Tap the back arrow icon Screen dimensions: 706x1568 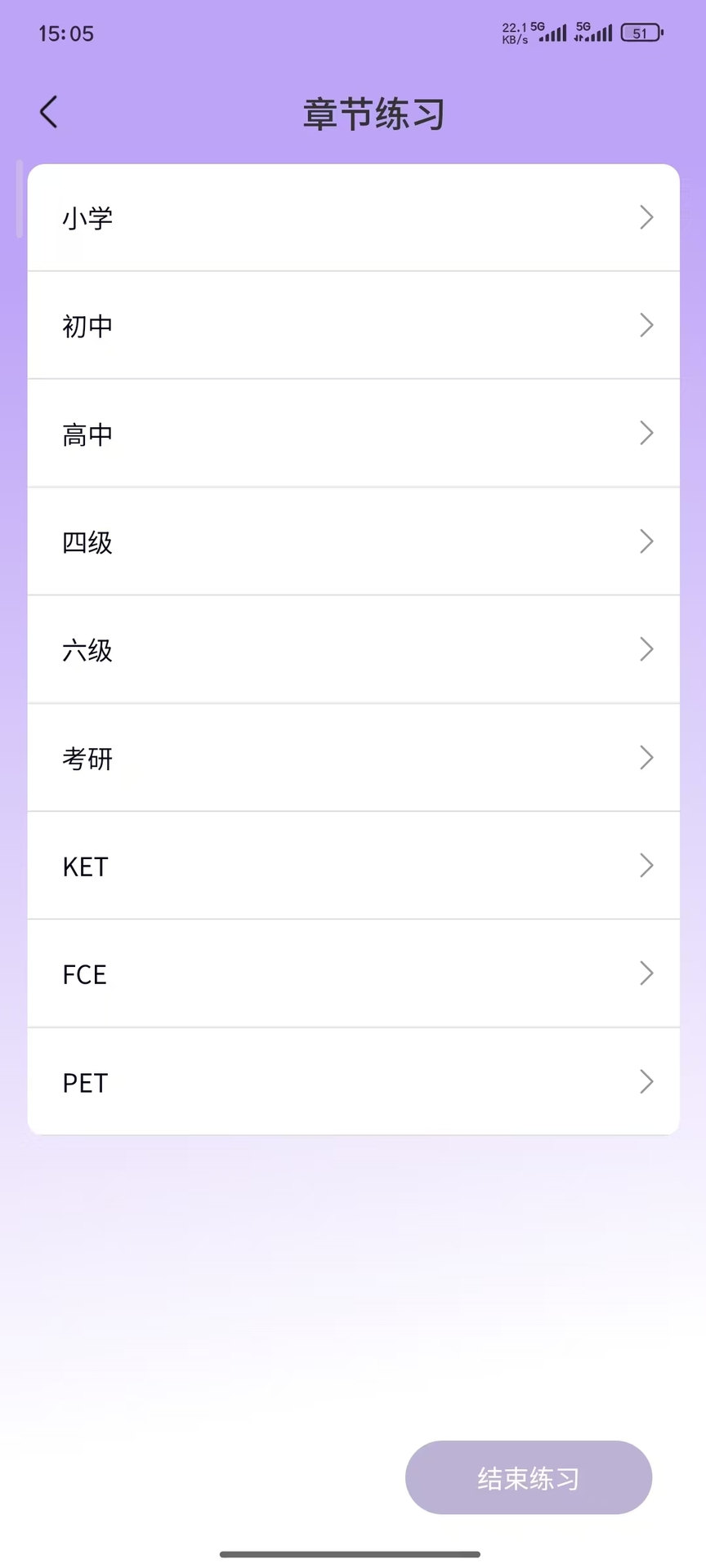tap(47, 111)
